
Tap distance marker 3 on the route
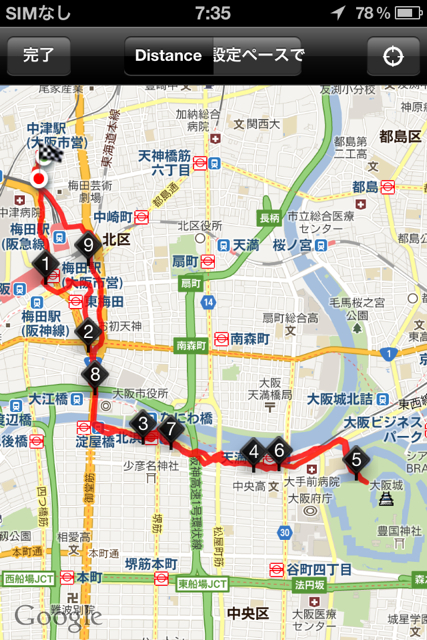pos(143,426)
